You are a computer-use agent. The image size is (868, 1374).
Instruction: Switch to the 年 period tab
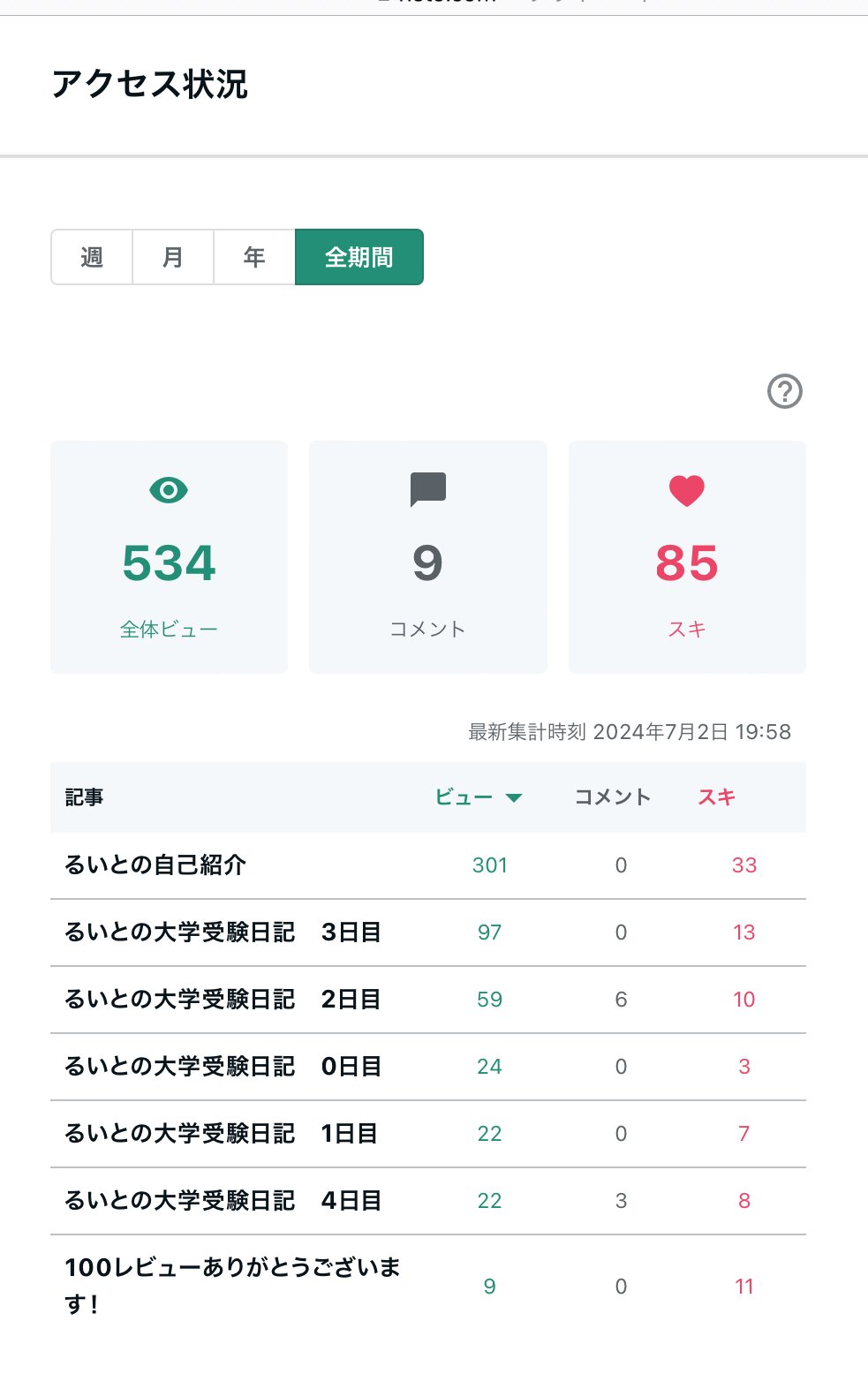(254, 257)
